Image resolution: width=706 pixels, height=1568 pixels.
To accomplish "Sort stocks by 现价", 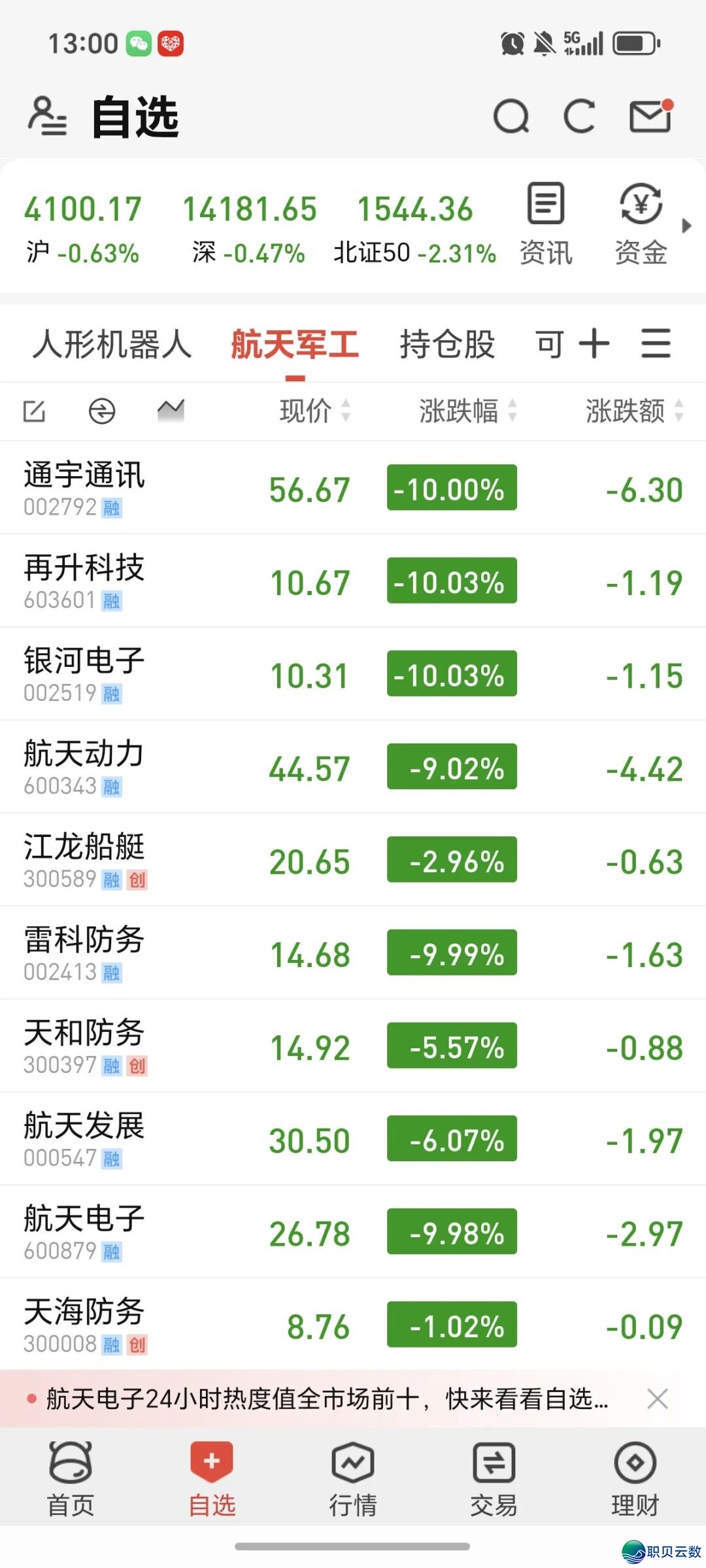I will pyautogui.click(x=314, y=411).
